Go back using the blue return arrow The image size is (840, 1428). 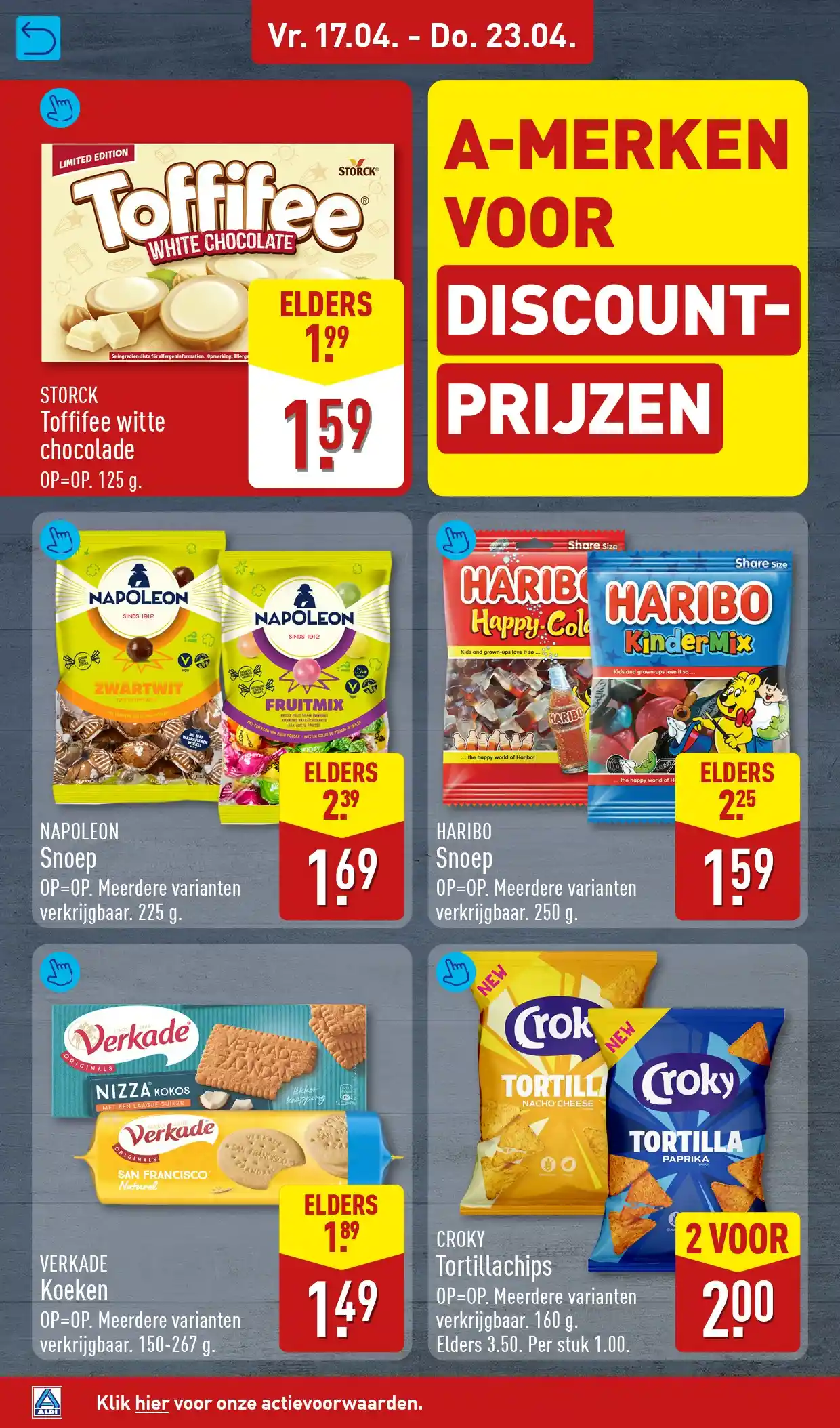click(x=38, y=38)
